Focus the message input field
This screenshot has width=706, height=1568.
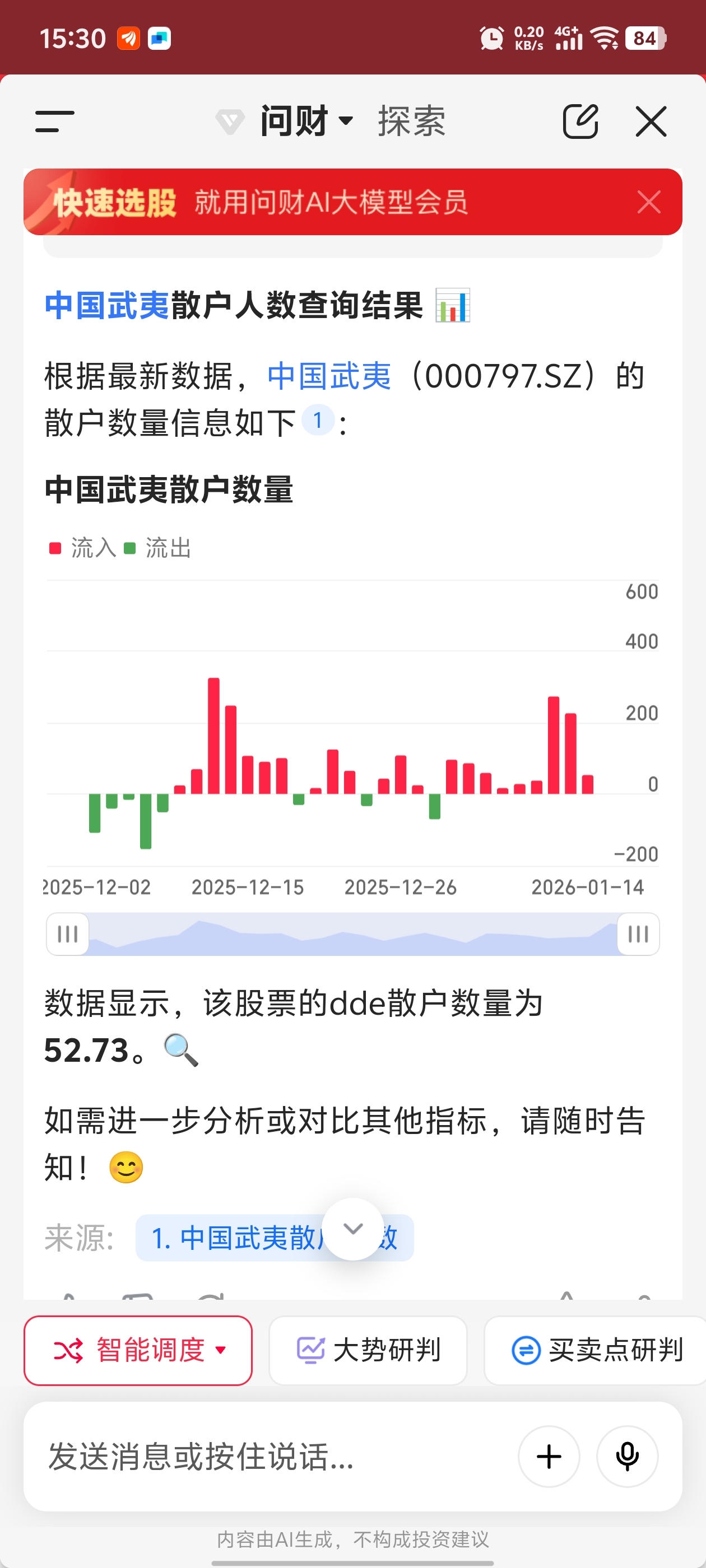tap(268, 1456)
